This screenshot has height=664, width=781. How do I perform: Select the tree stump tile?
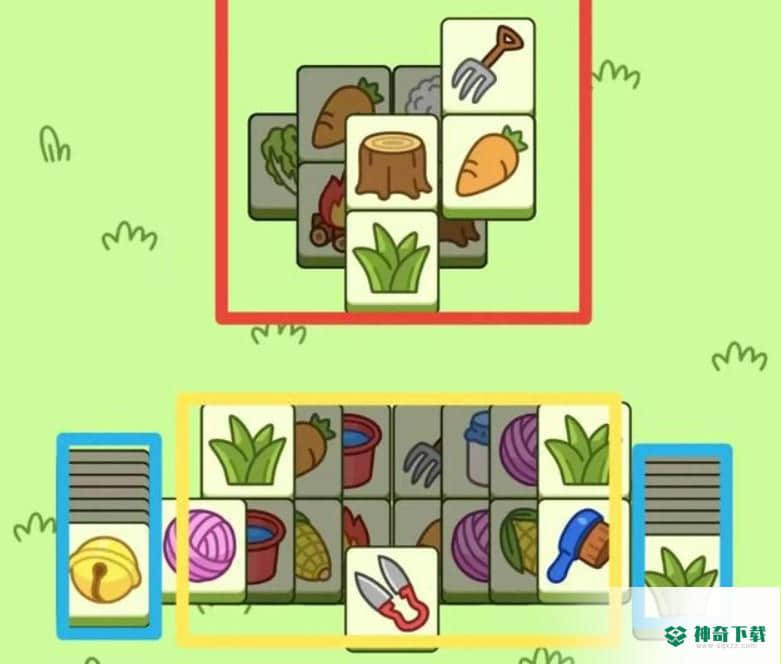coord(391,163)
